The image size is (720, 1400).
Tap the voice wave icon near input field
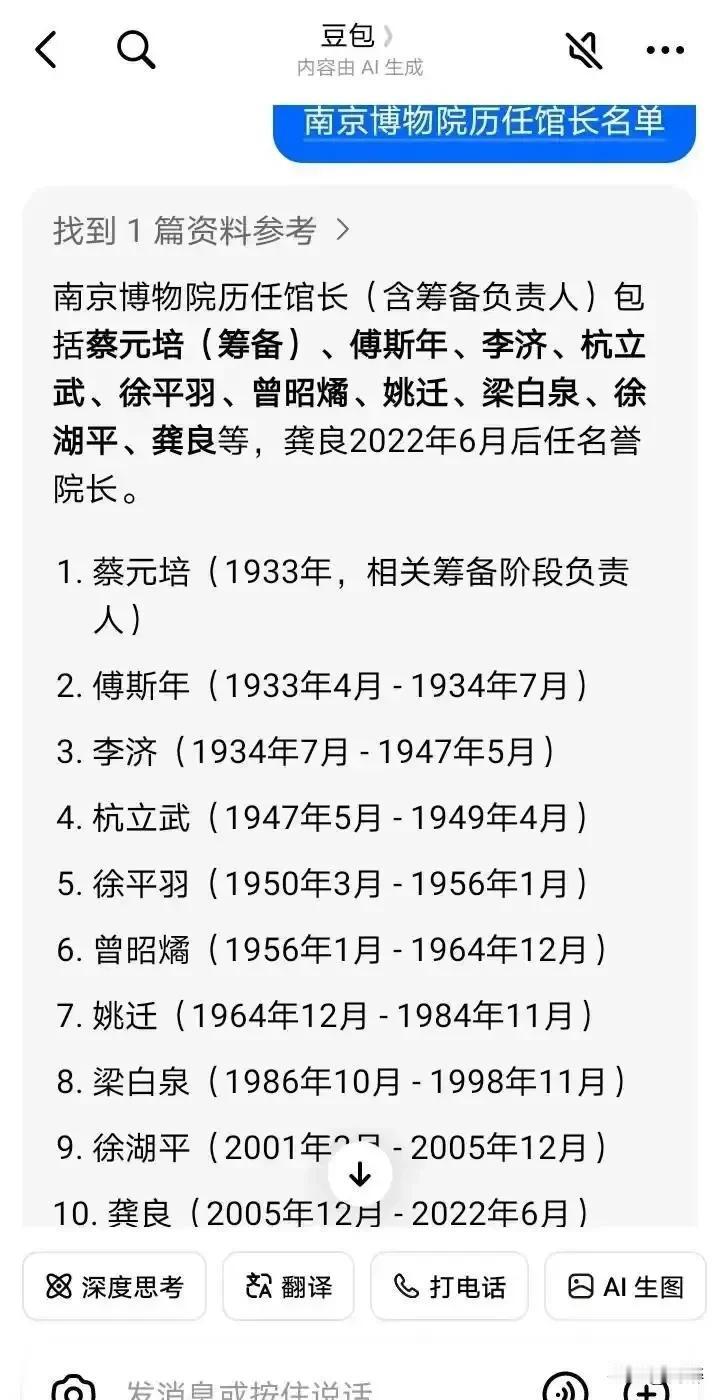(x=563, y=1390)
